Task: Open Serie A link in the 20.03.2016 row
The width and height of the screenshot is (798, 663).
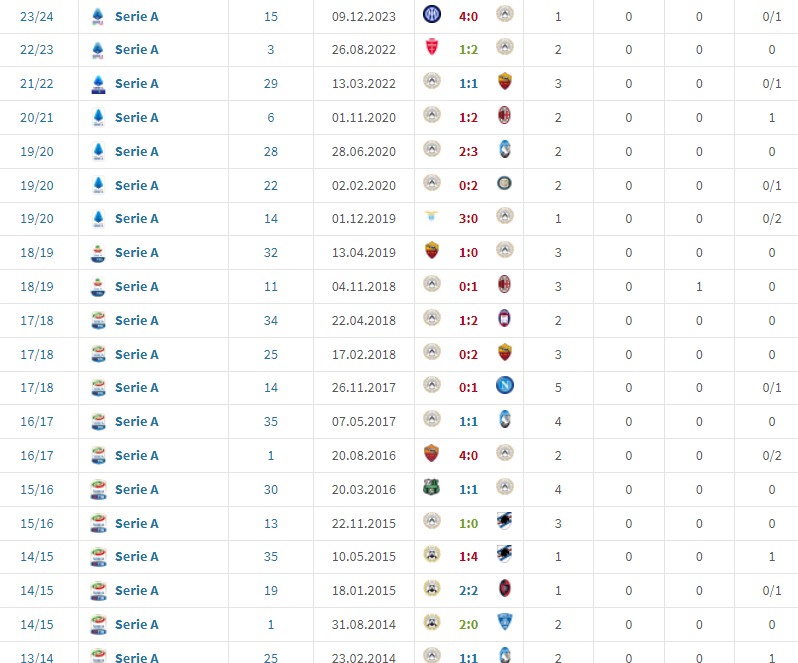Action: [136, 490]
